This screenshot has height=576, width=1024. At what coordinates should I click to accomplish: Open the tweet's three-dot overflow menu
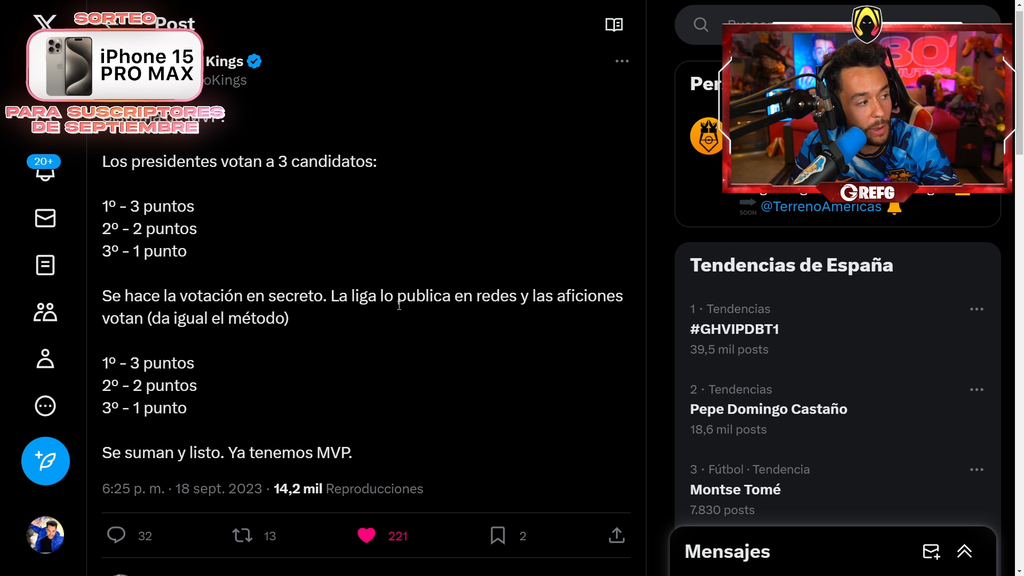click(x=622, y=61)
